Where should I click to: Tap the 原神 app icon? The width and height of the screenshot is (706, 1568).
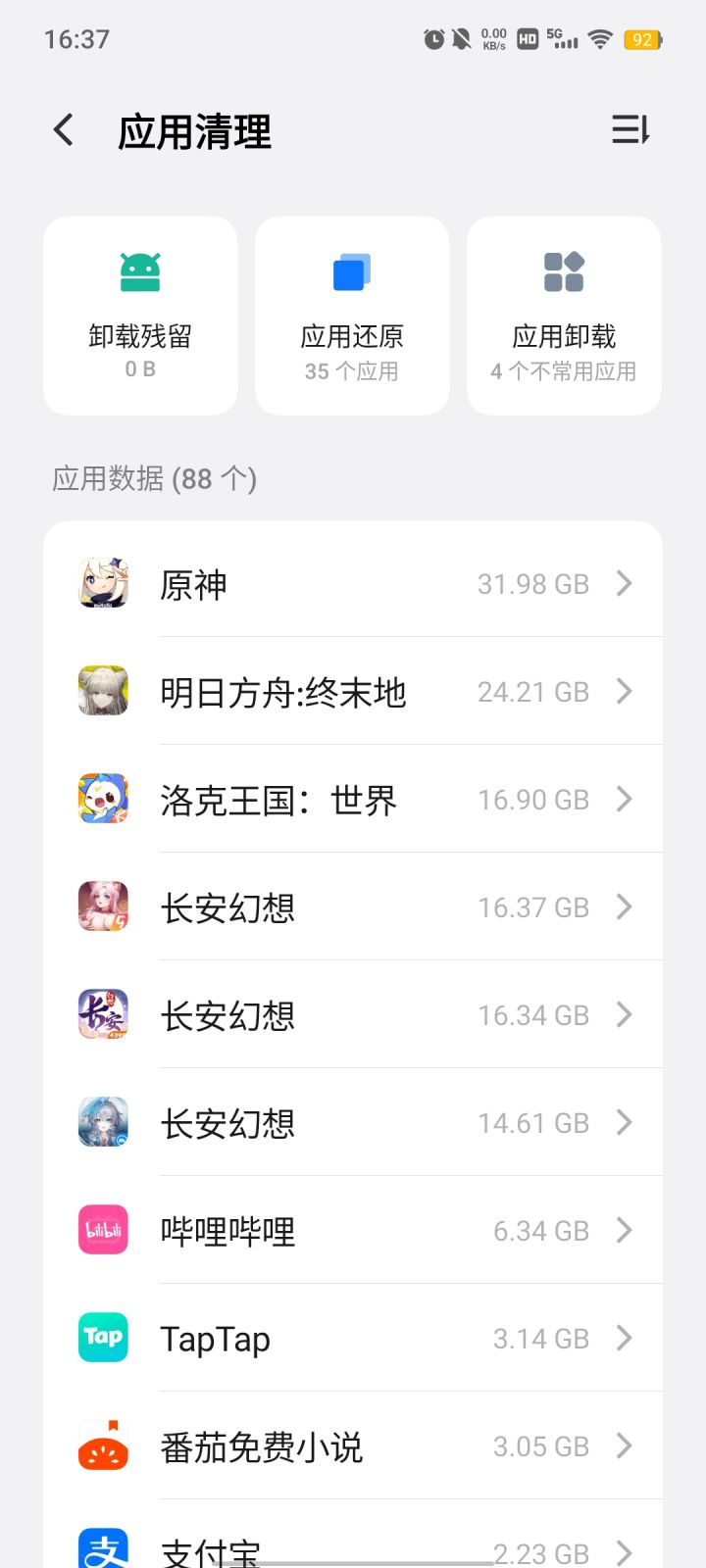[x=102, y=583]
